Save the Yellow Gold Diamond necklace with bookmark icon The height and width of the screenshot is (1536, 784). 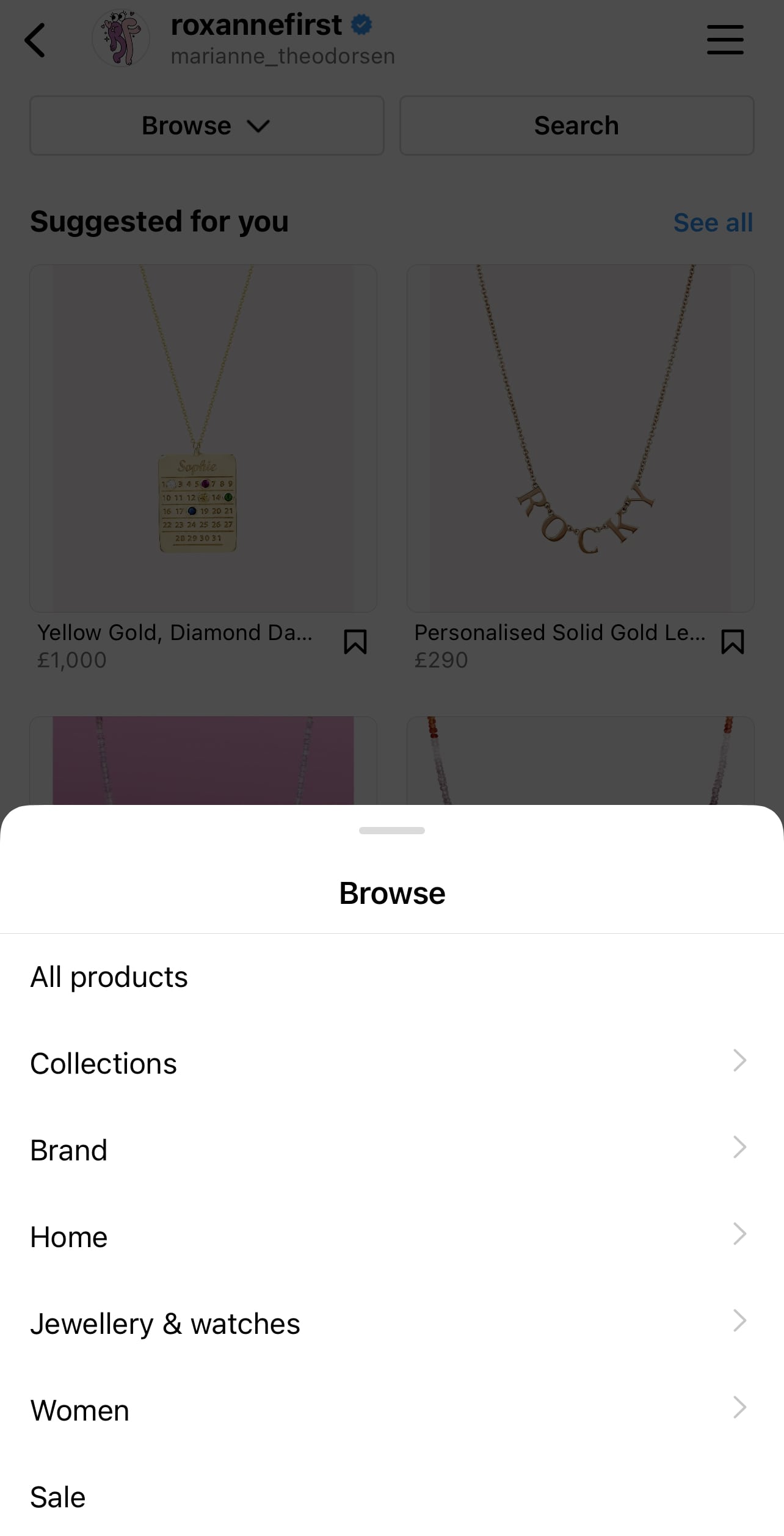pyautogui.click(x=356, y=642)
